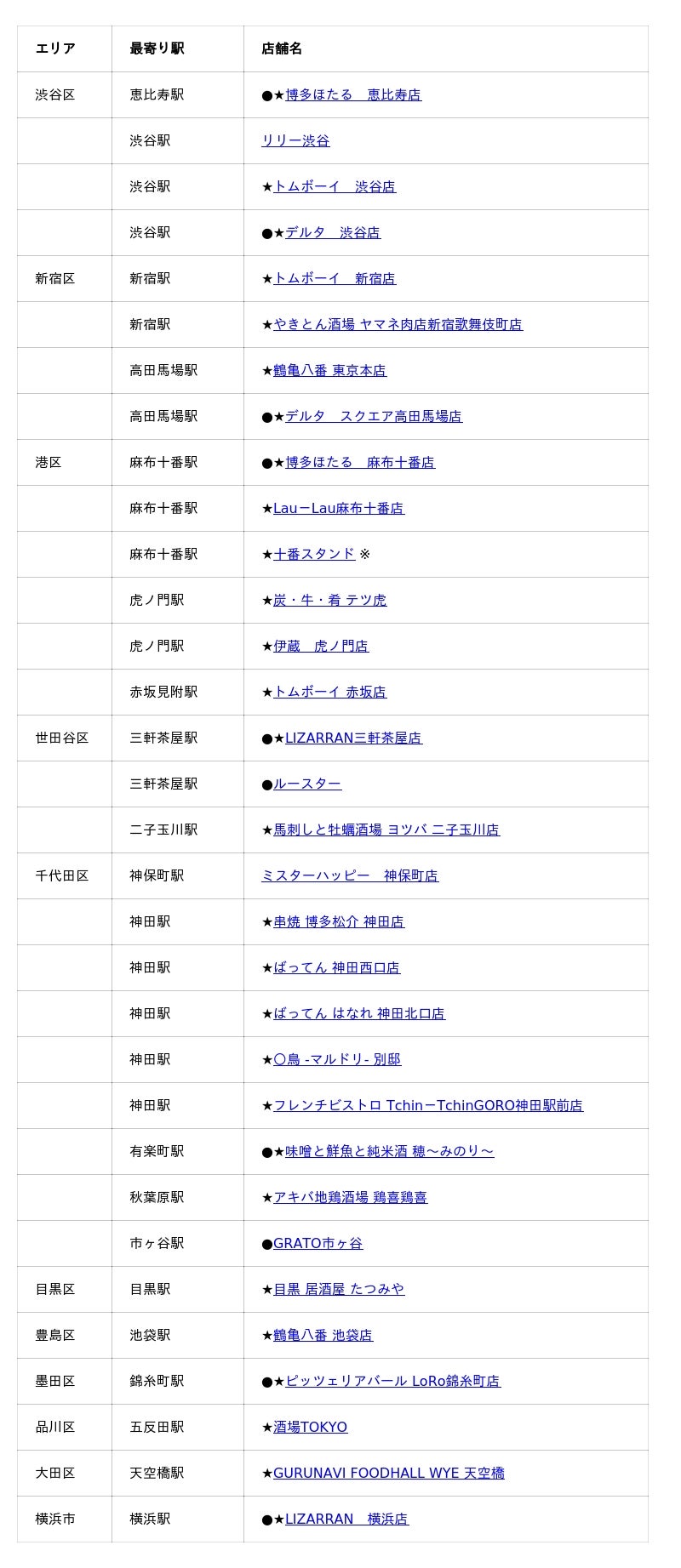Image resolution: width=681 pixels, height=1568 pixels.
Task: Open ばってん はなれ 神田北口店
Action: (x=359, y=1014)
